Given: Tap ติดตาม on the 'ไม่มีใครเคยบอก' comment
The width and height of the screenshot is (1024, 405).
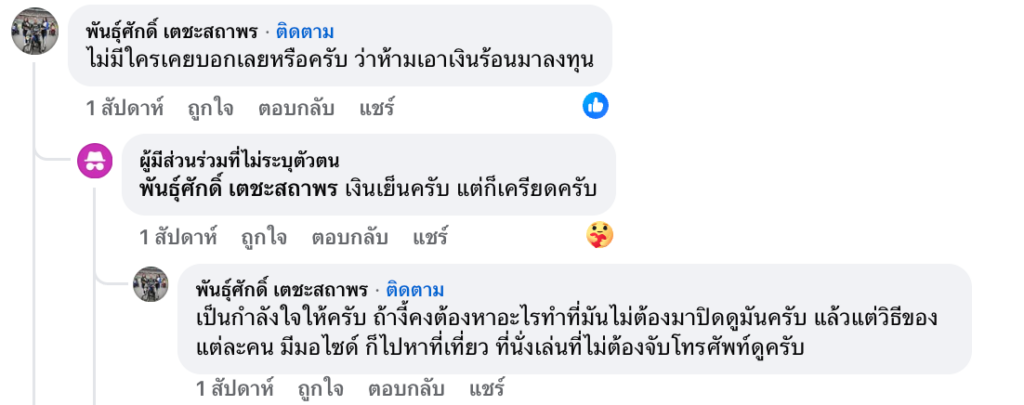Looking at the screenshot, I should tap(304, 31).
